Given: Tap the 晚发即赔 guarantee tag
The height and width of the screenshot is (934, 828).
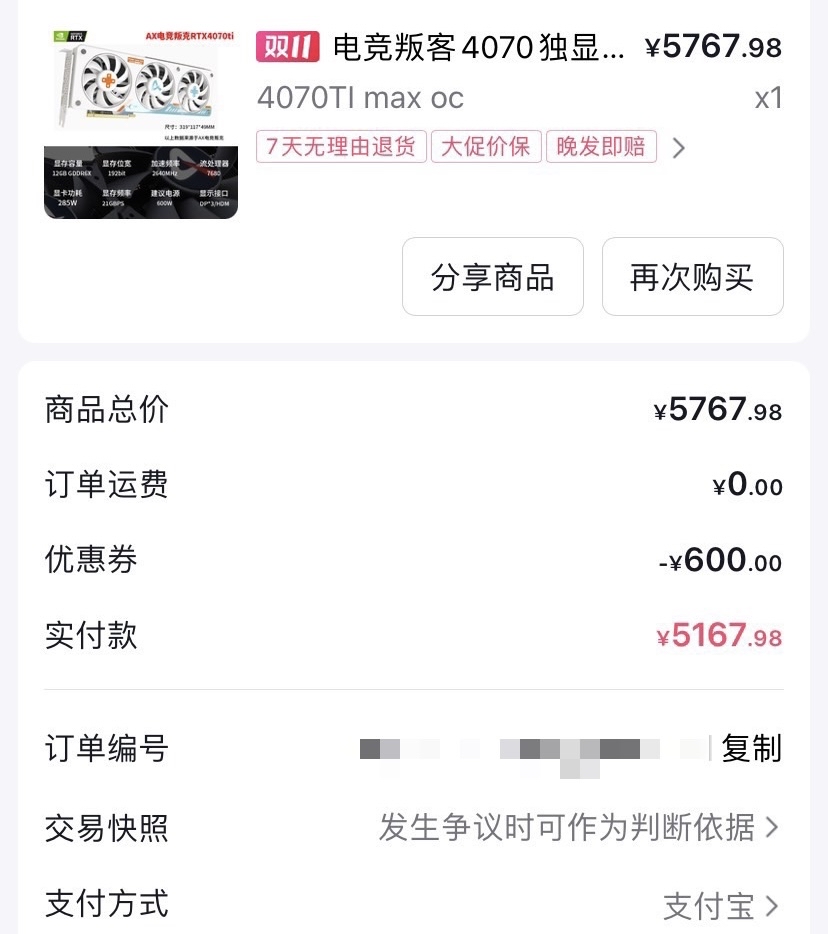Looking at the screenshot, I should click(601, 146).
